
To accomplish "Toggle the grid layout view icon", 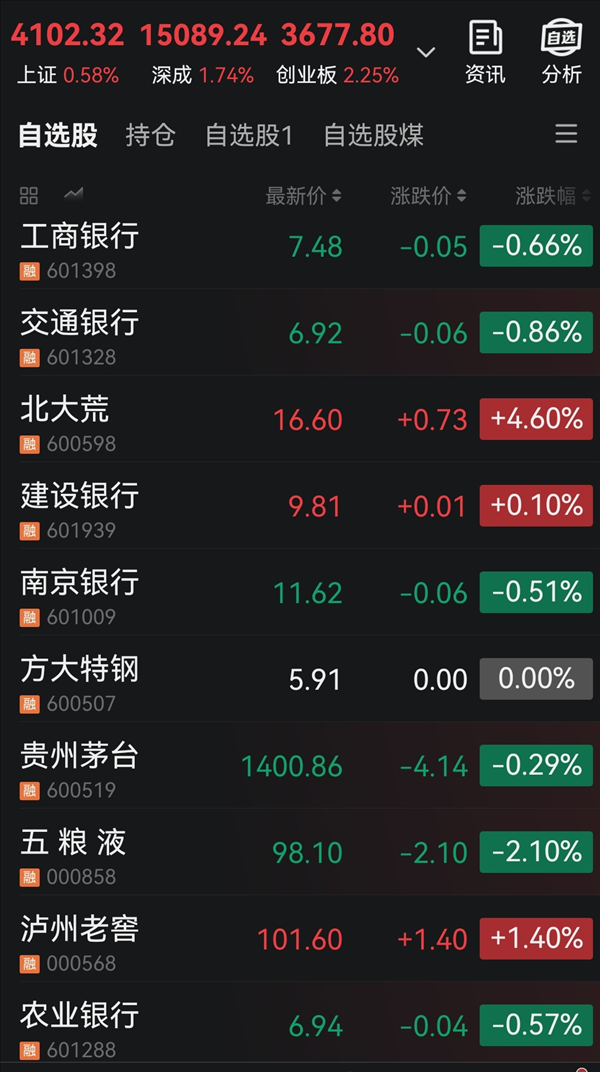I will (x=29, y=196).
